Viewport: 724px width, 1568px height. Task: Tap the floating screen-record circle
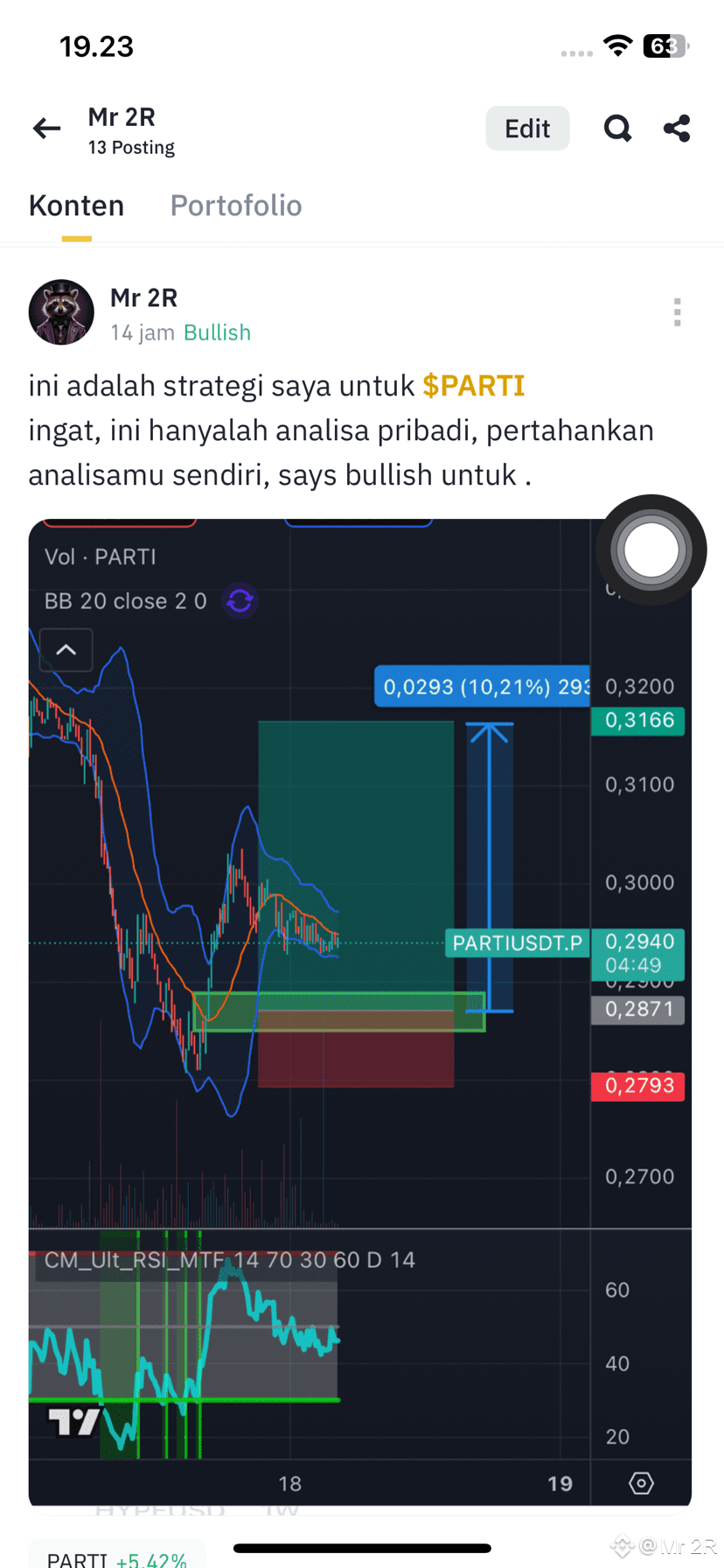[651, 549]
